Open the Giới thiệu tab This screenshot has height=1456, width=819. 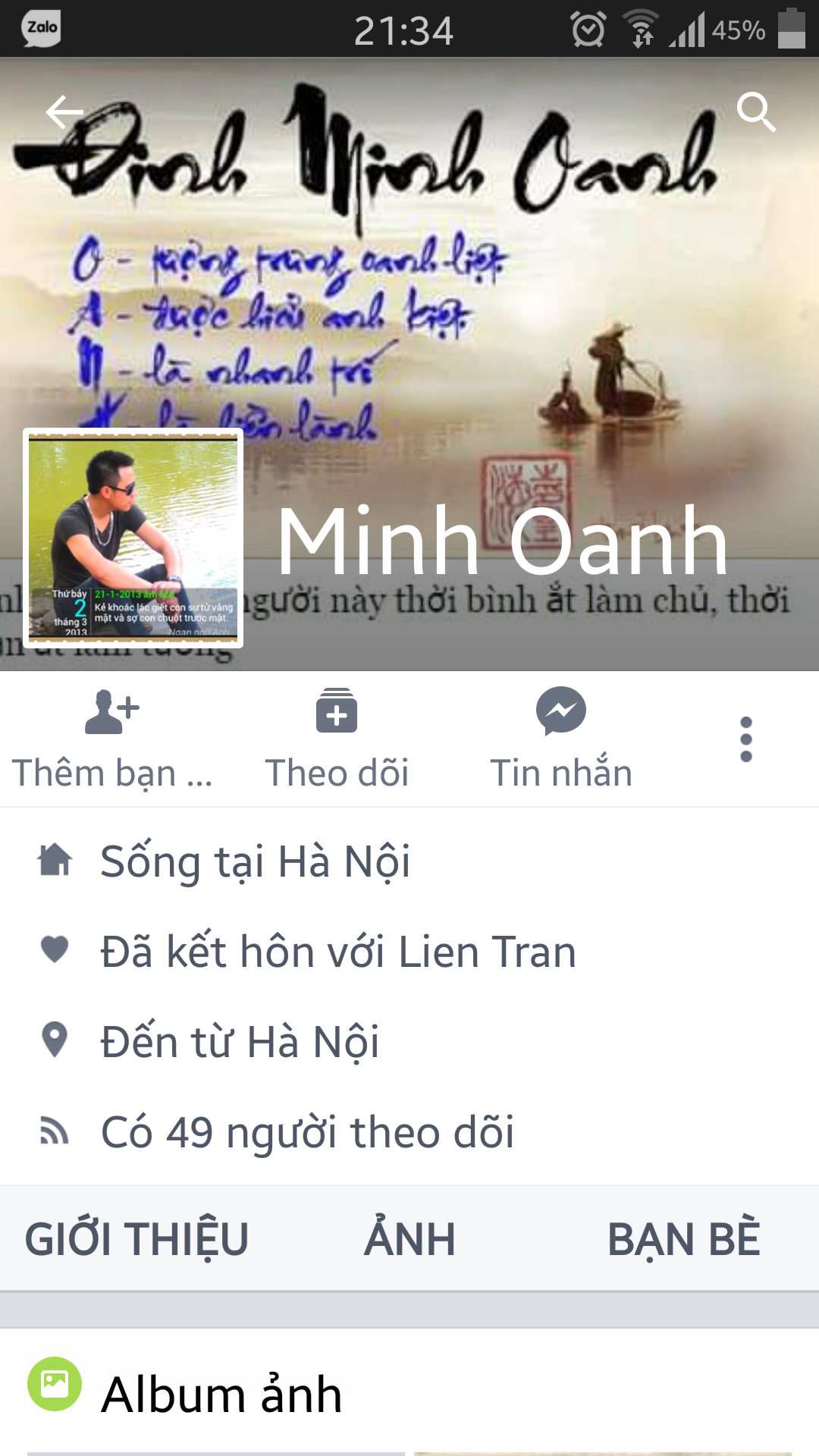point(136,1239)
